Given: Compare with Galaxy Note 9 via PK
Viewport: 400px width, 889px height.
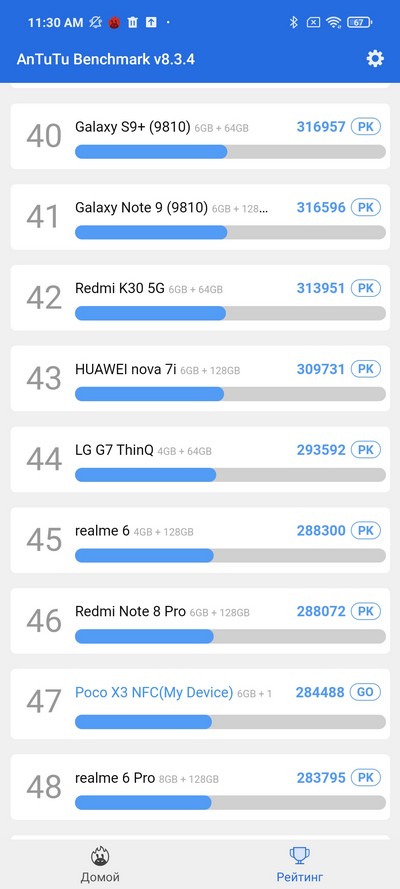Looking at the screenshot, I should coord(365,208).
